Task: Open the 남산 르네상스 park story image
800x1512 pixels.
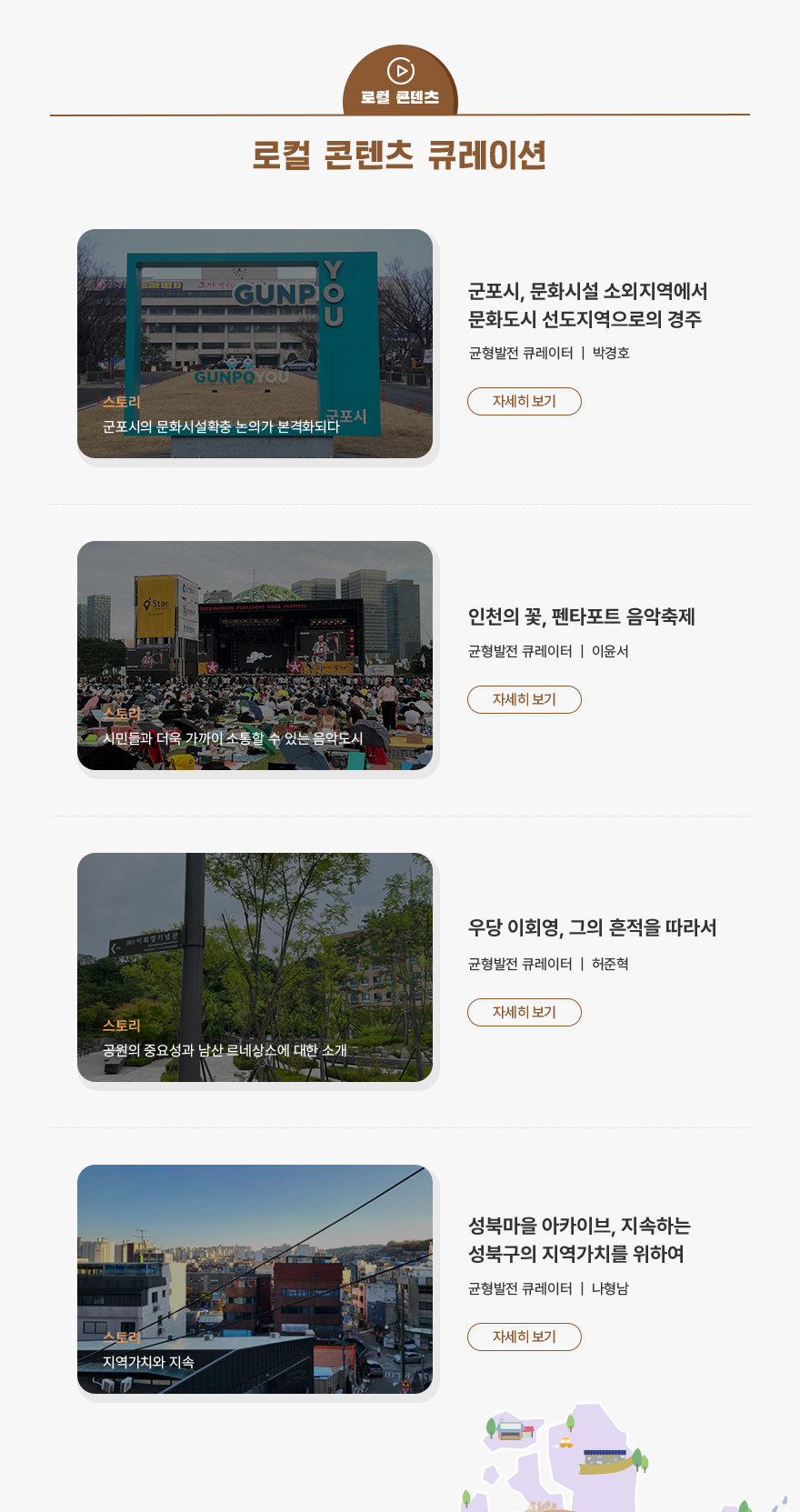Action: 255,967
